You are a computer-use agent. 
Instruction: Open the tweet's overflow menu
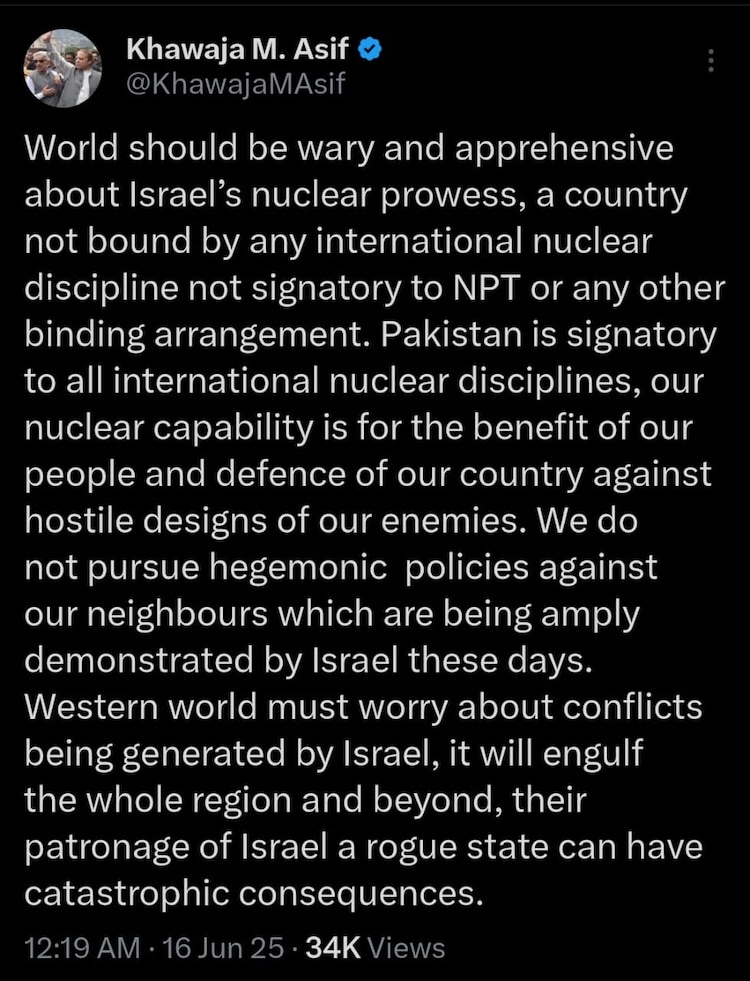click(711, 62)
